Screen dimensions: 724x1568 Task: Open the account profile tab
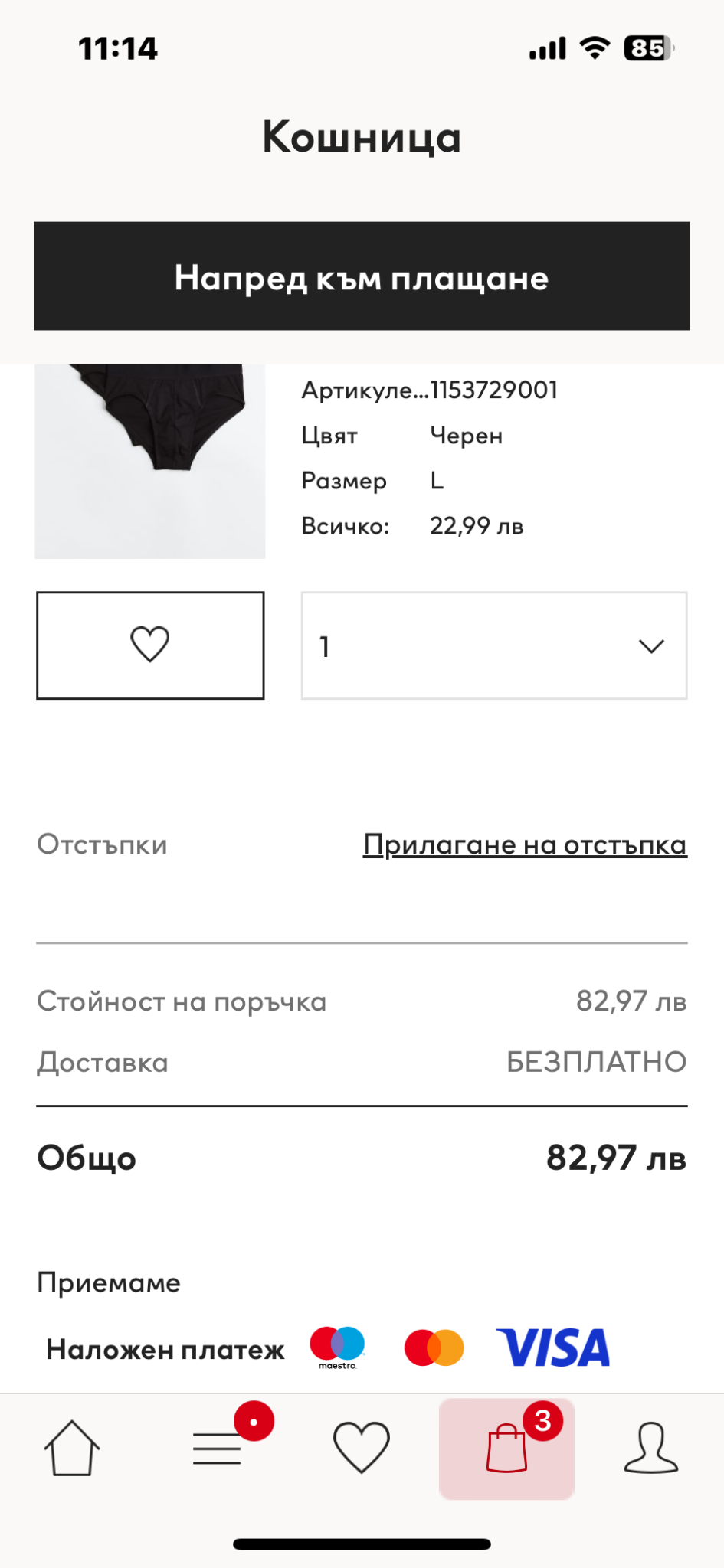(650, 1448)
